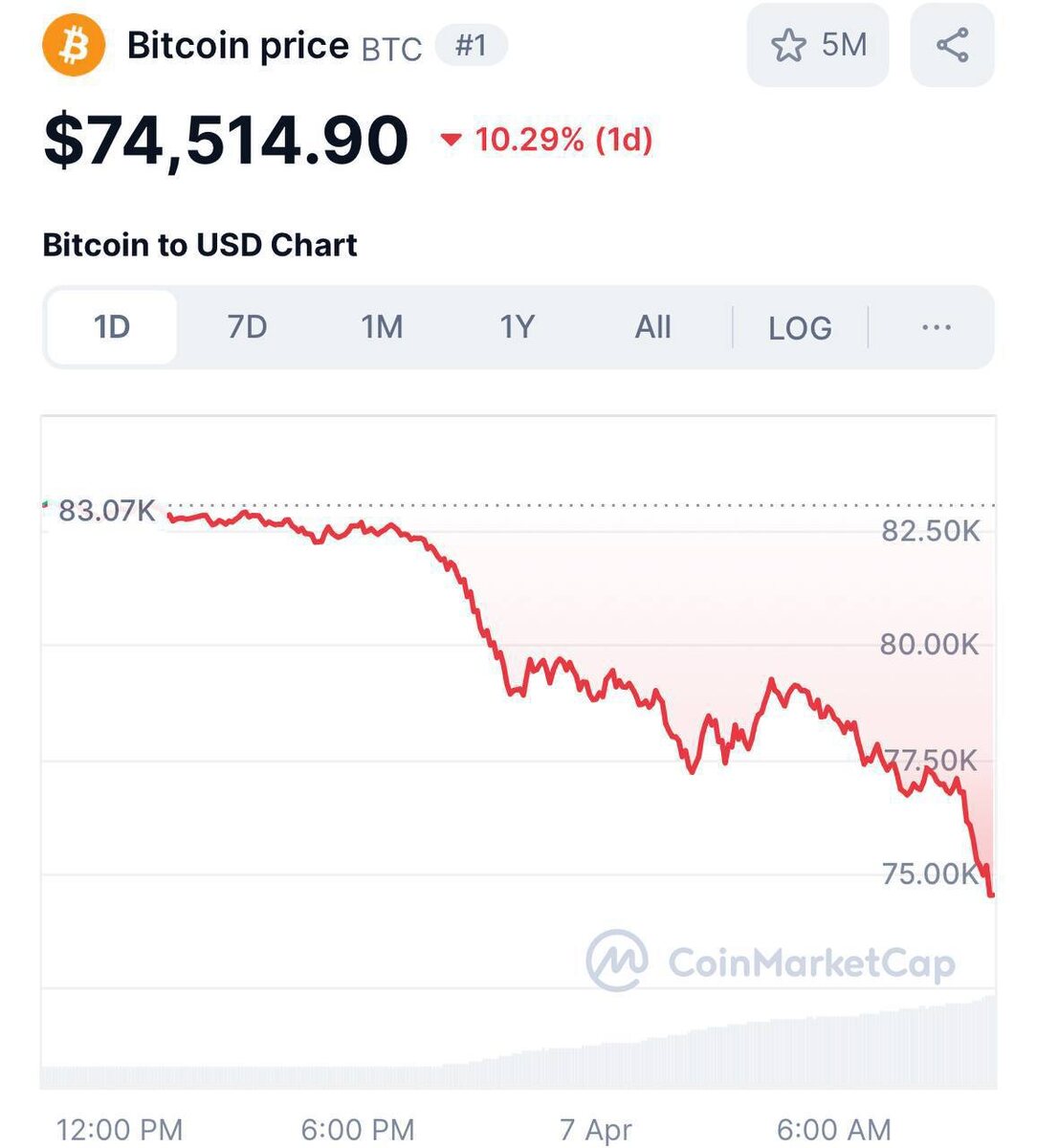
Task: Share the Bitcoin price page
Action: coord(952,45)
